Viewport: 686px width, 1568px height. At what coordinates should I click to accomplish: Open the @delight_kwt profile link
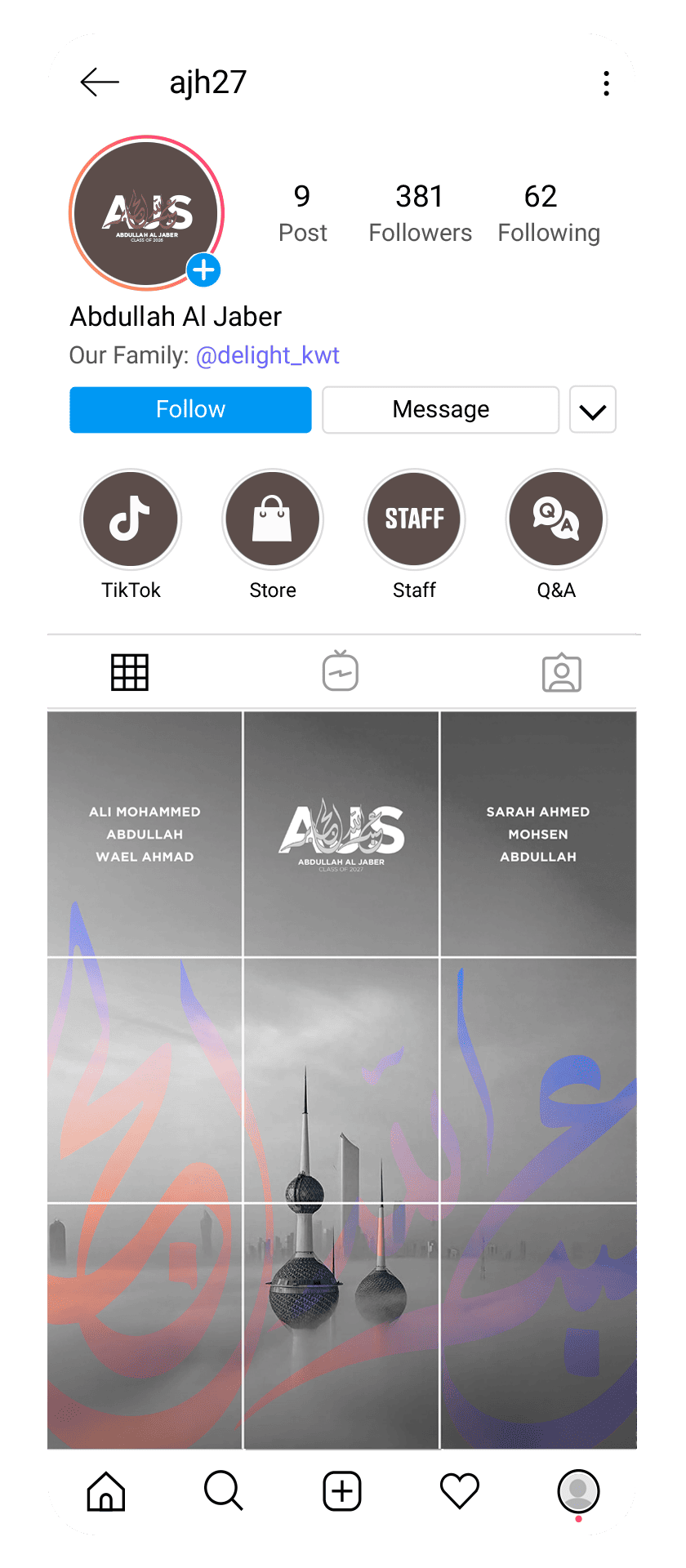pyautogui.click(x=267, y=355)
